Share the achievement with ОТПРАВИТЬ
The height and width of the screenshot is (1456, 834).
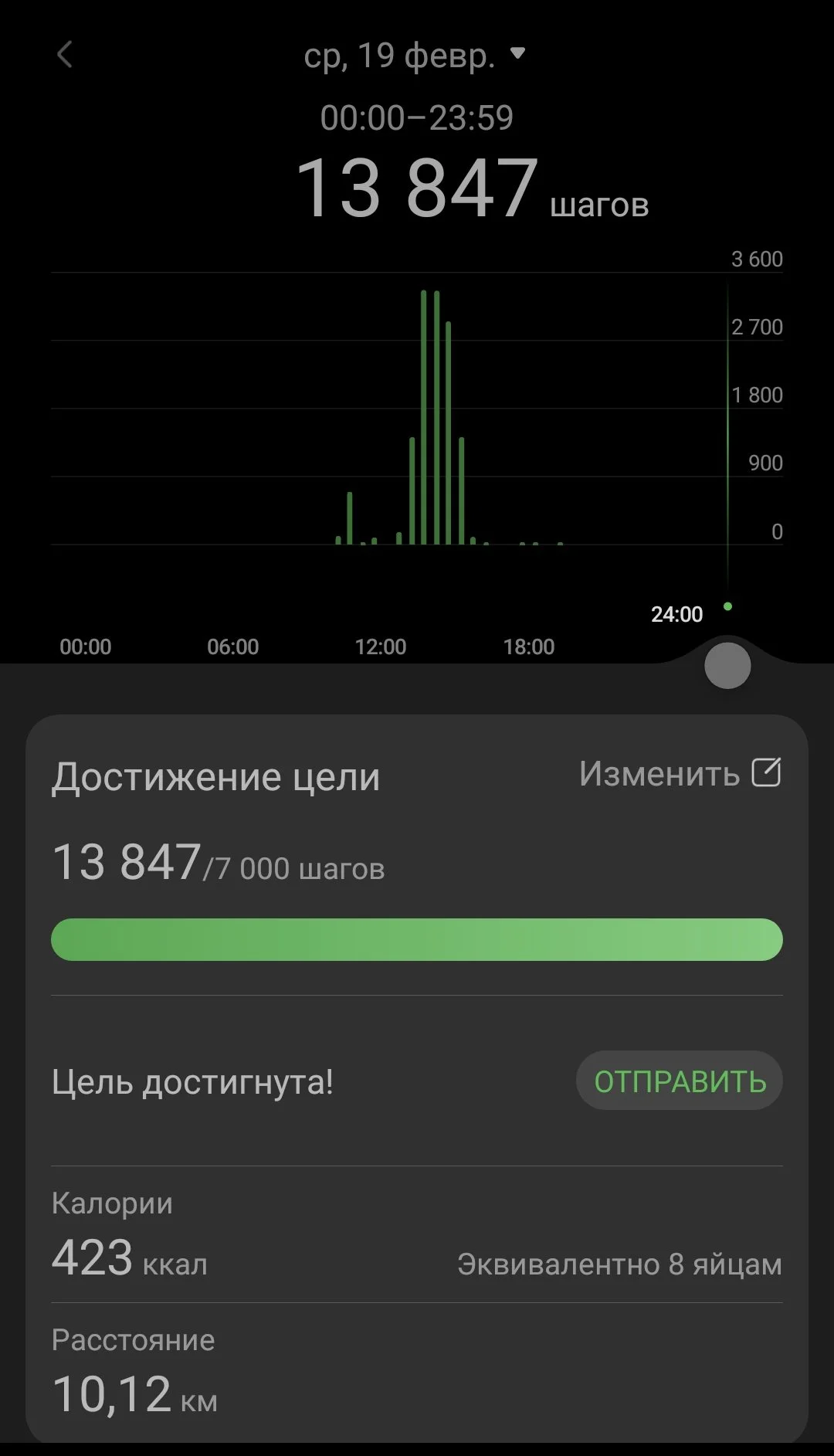[x=680, y=1081]
